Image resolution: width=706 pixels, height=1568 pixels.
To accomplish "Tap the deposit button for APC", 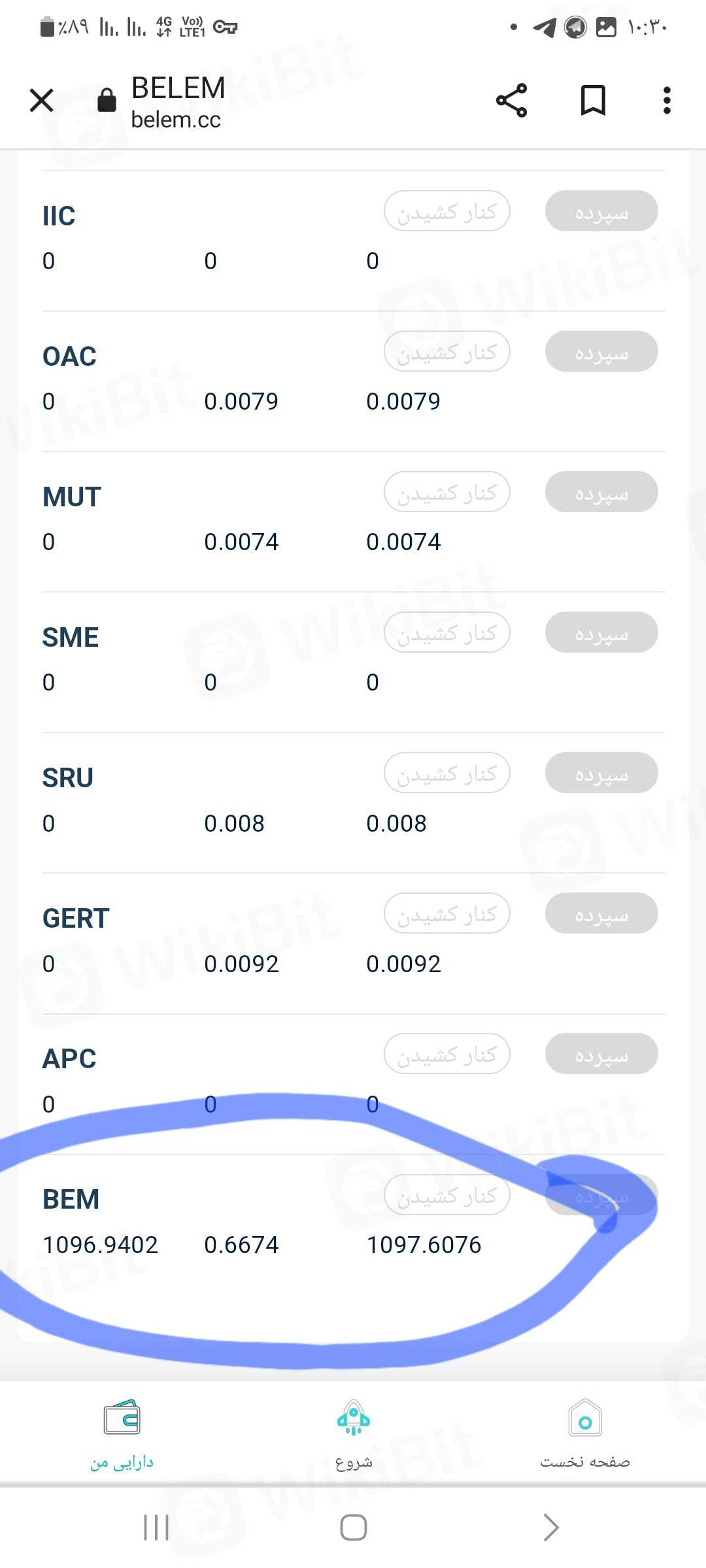I will click(601, 1054).
